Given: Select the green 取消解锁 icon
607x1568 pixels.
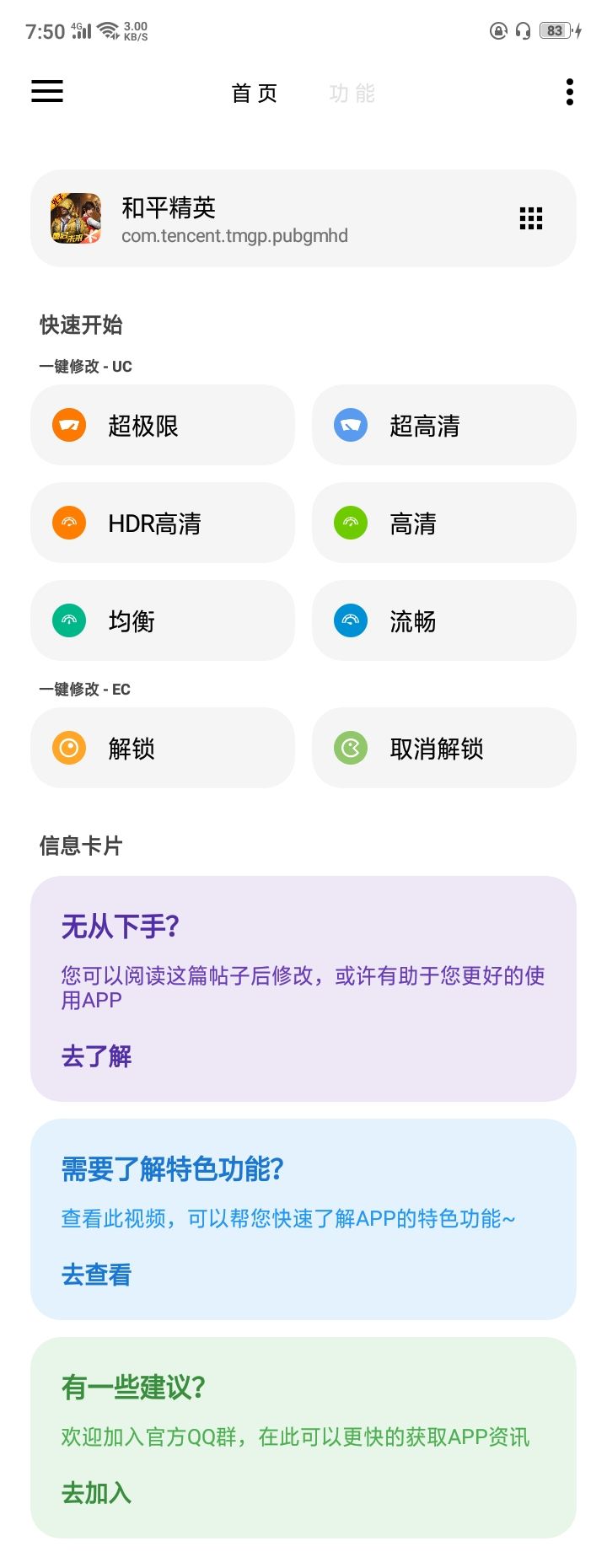Looking at the screenshot, I should (x=349, y=748).
